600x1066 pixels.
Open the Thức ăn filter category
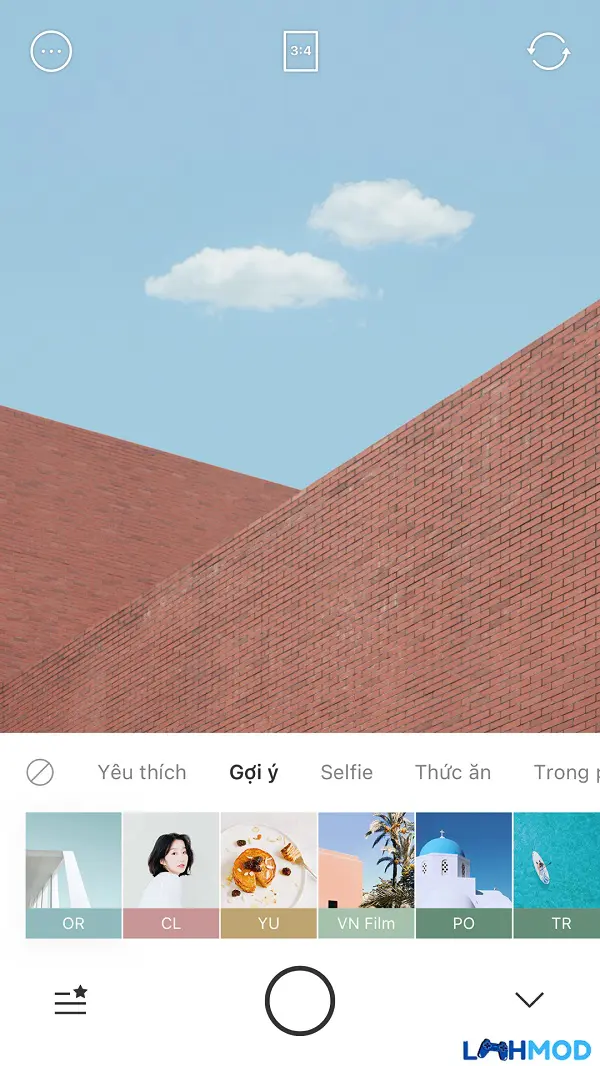453,772
